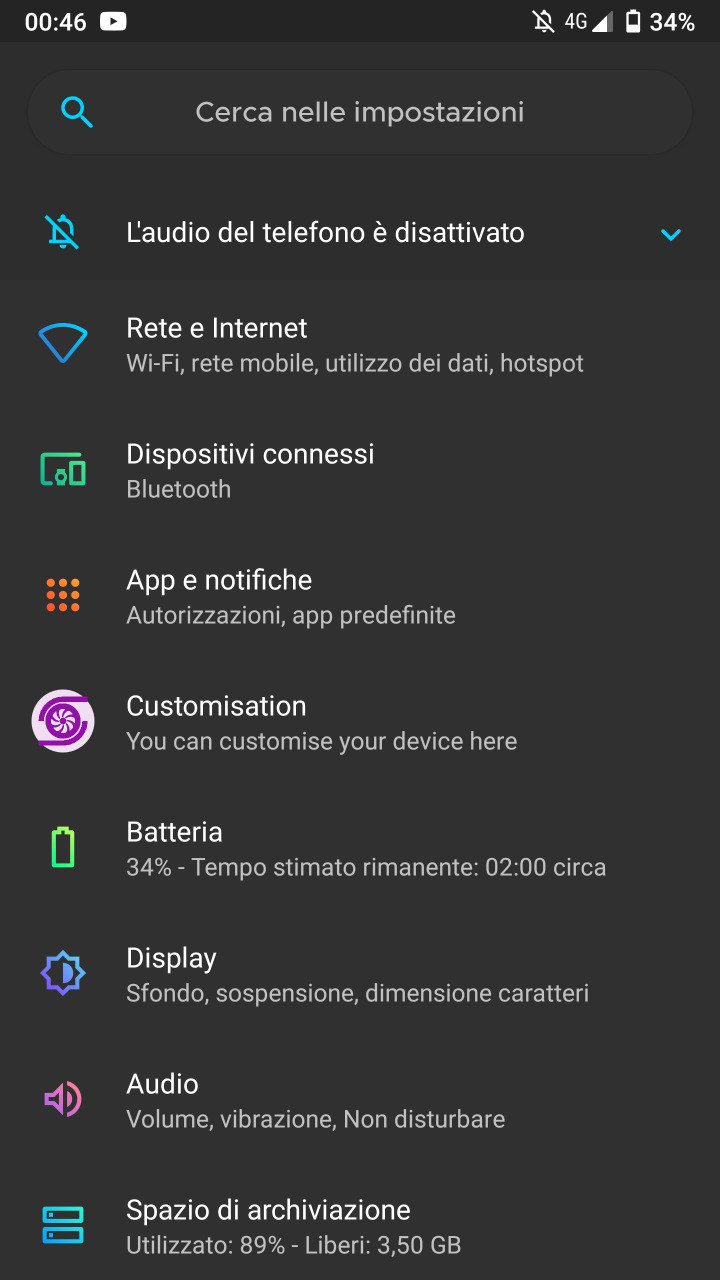Select the Audio settings row
720x1280 pixels.
click(x=360, y=1101)
